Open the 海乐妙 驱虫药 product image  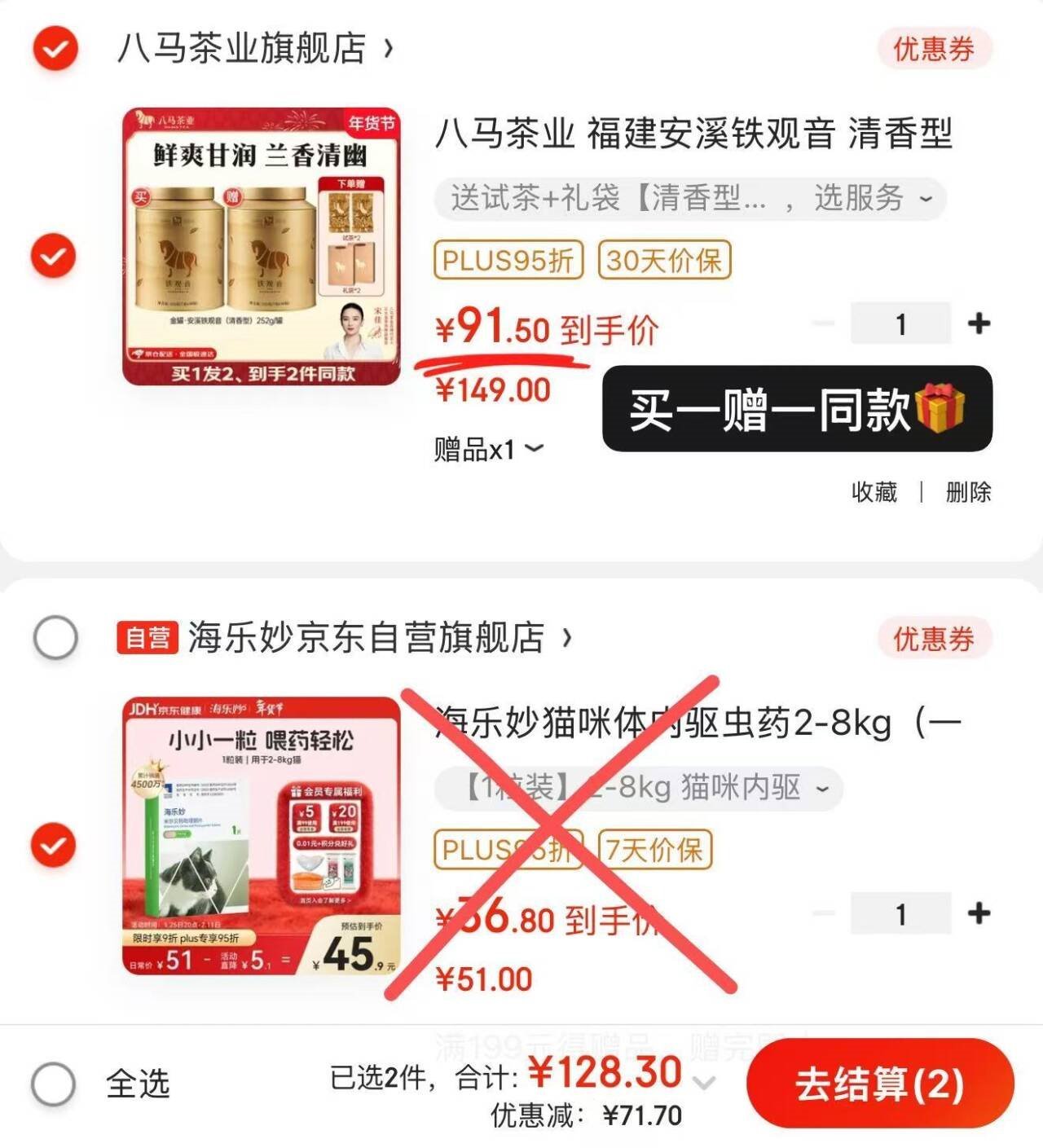262,836
